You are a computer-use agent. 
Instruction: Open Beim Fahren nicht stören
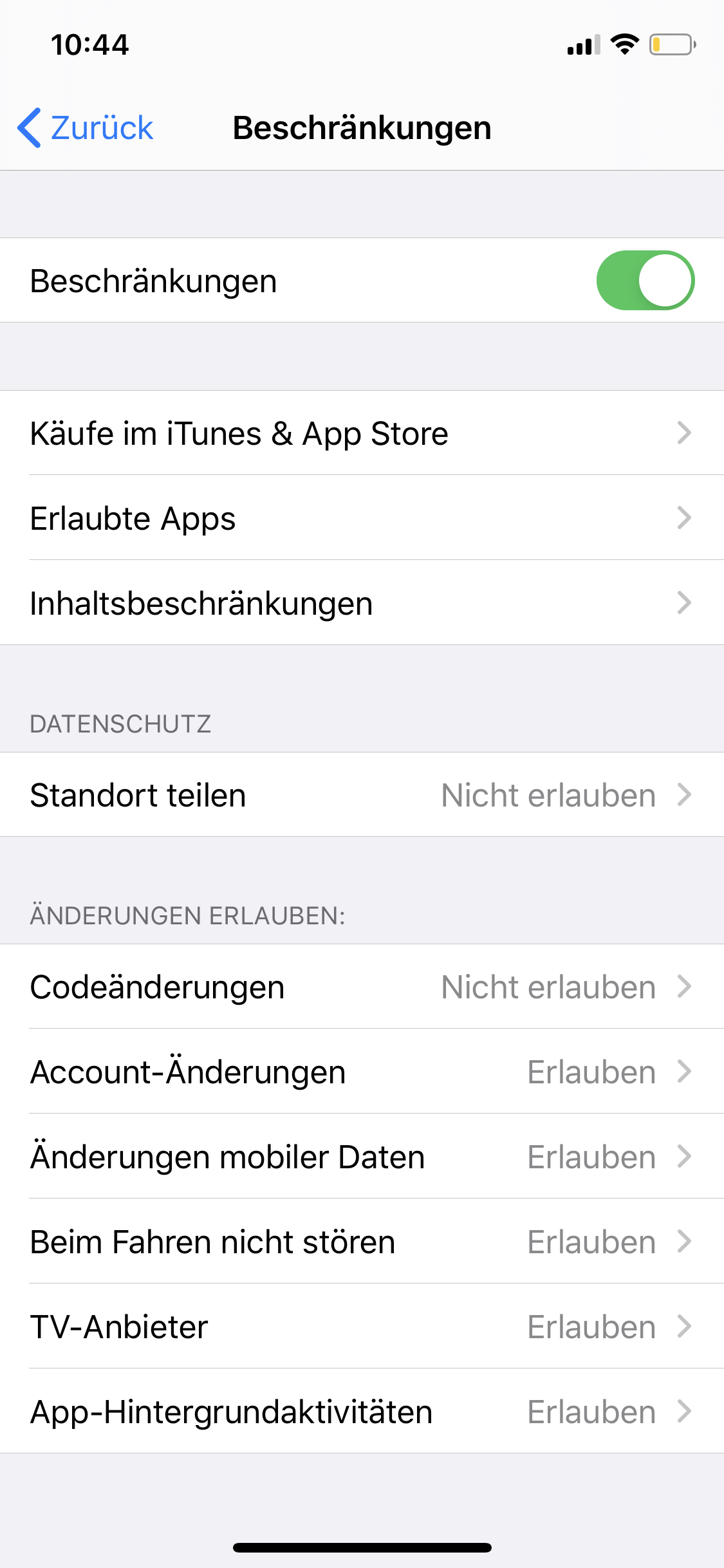click(360, 1242)
